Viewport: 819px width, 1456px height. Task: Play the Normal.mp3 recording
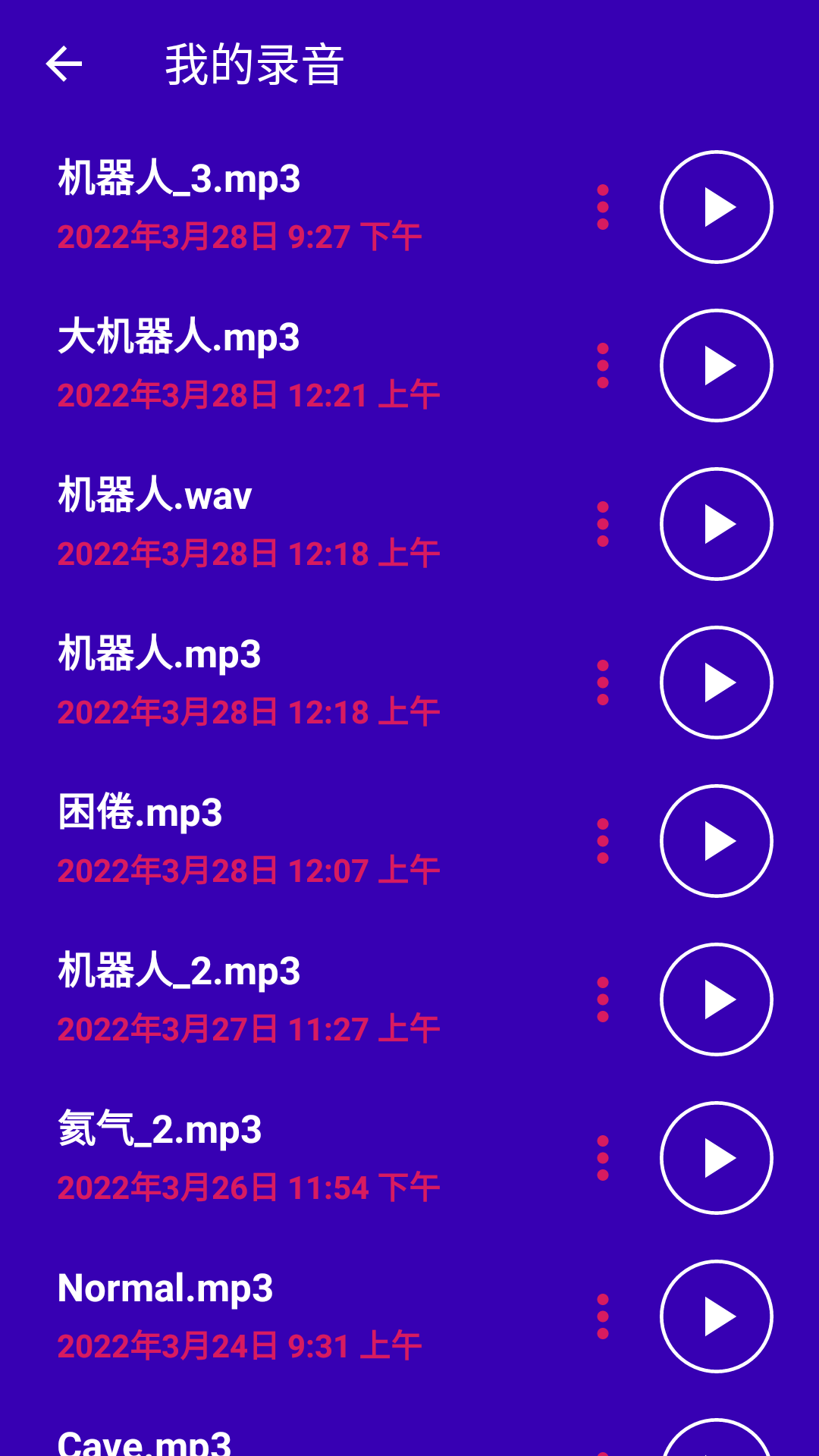coord(717,1317)
